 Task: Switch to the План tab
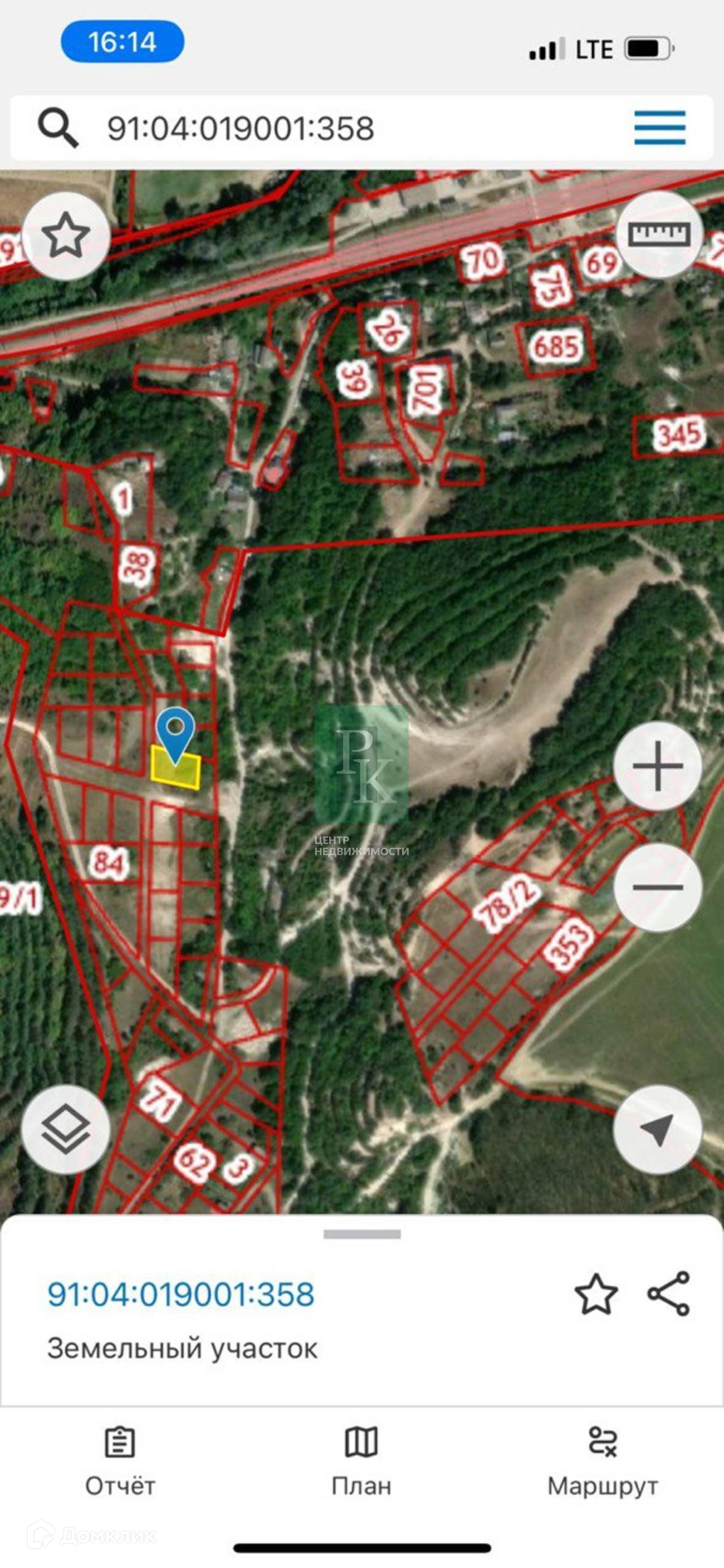click(361, 1461)
